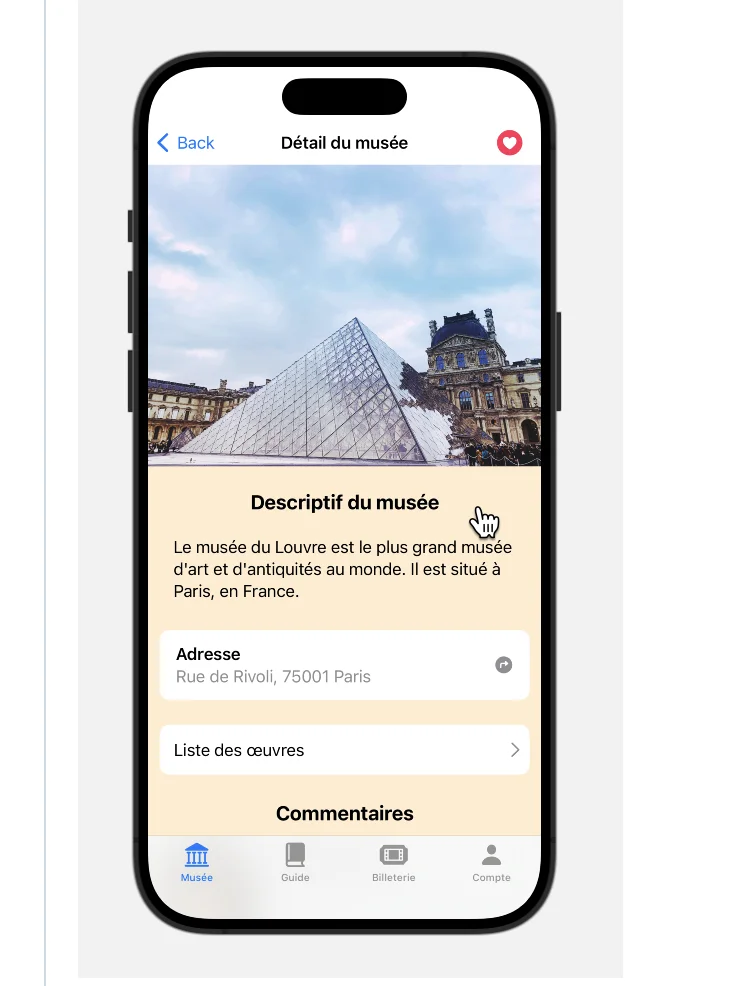Toggle the heart favorite icon
Viewport: 736px width, 986px height.
pos(509,143)
